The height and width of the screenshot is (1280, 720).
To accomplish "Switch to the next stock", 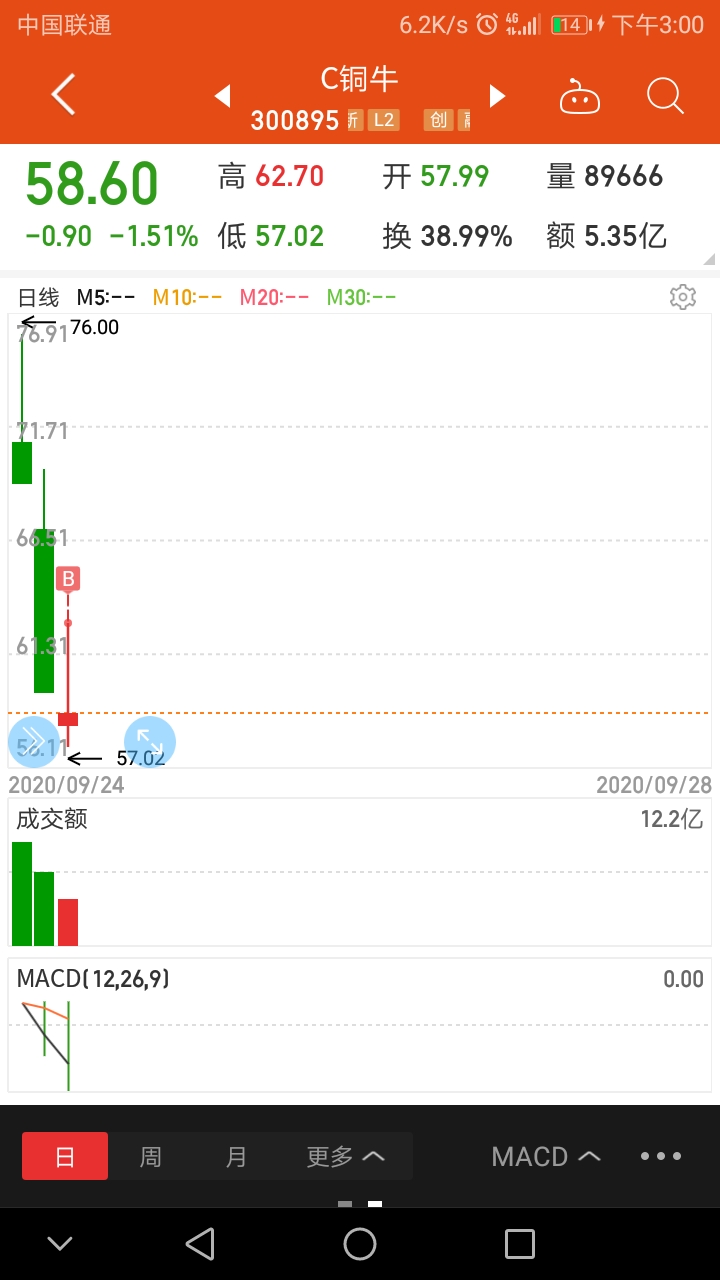I will pos(497,96).
